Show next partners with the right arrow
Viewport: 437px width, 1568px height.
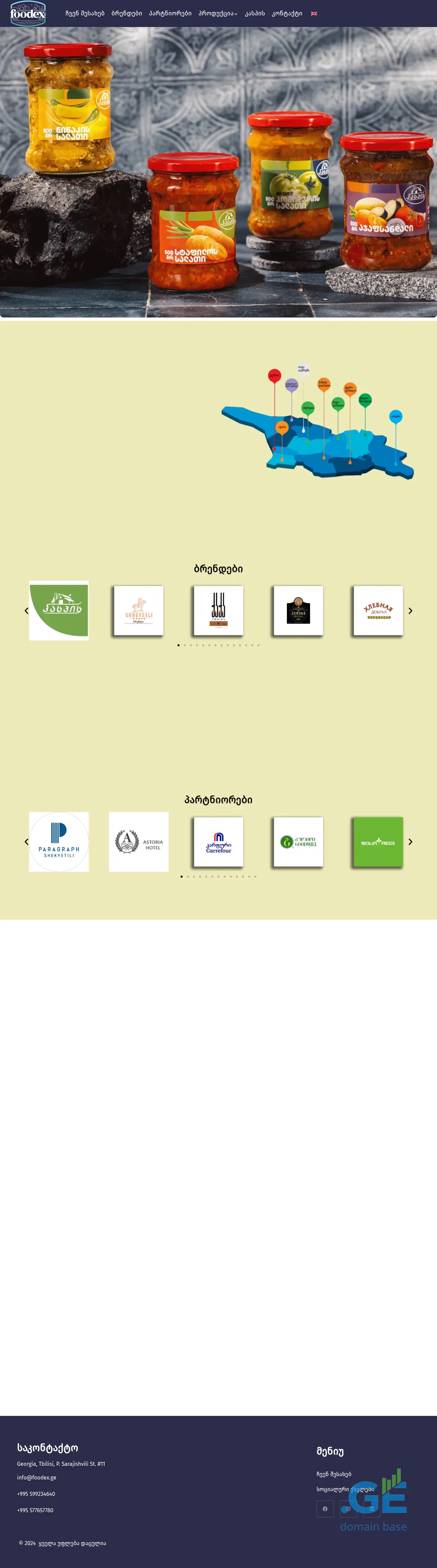tap(410, 842)
